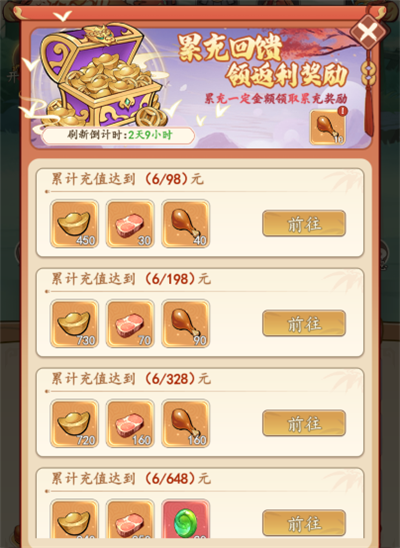View the 720 gold ingot reward
Viewport: 400px width, 548px height.
click(74, 423)
